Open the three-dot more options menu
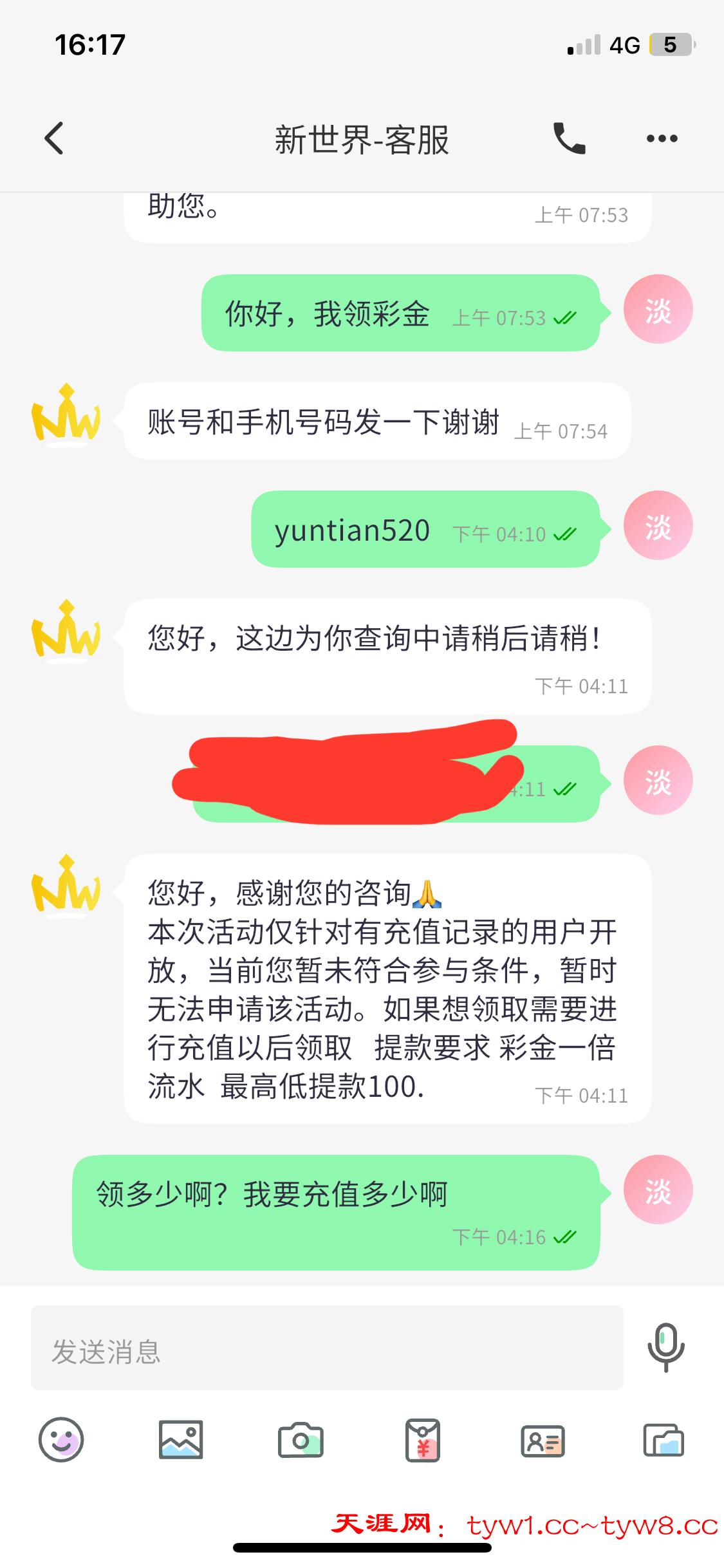Image resolution: width=724 pixels, height=1568 pixels. coord(662,138)
